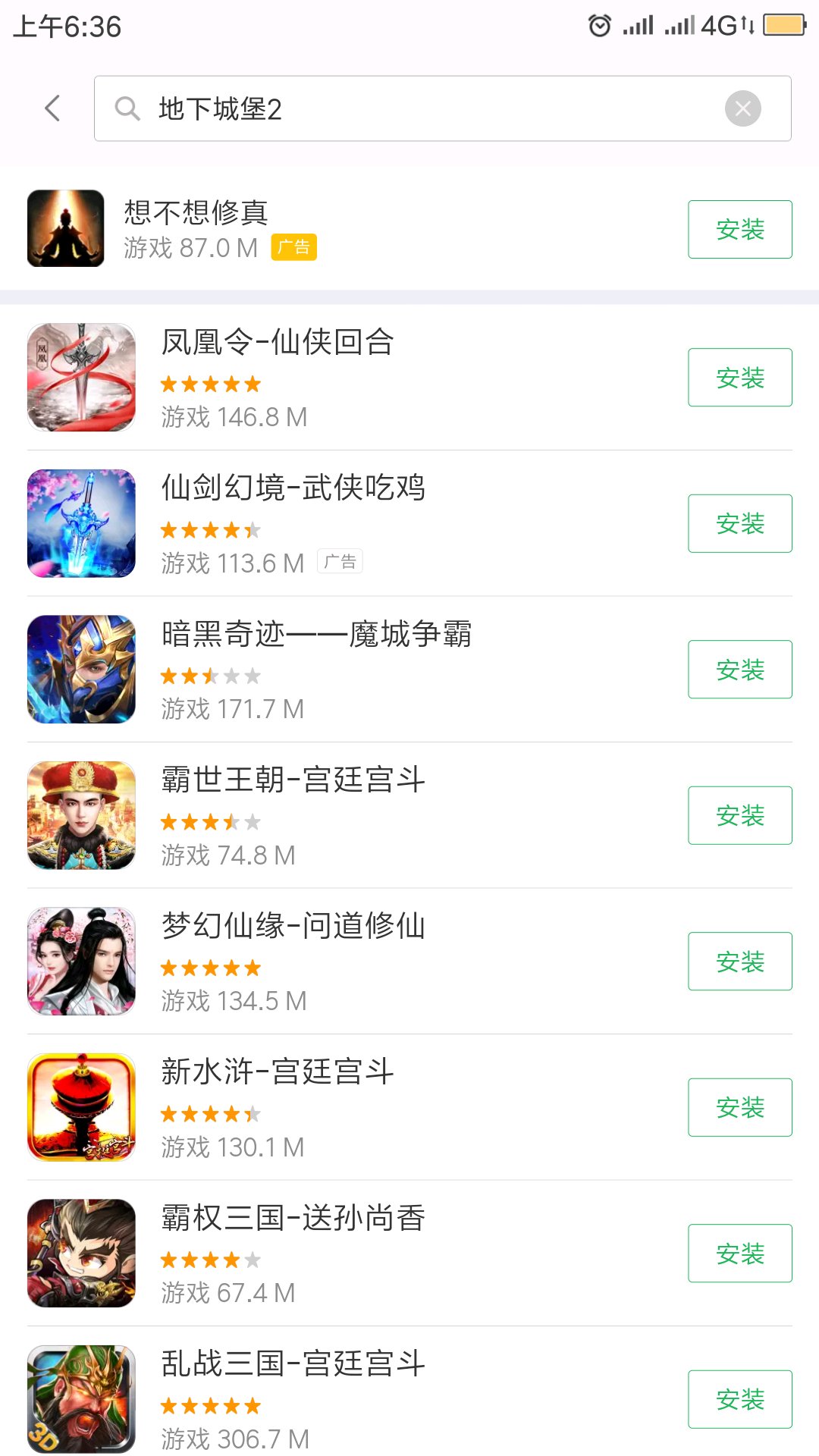Viewport: 819px width, 1456px height.
Task: Install 梦幻仙缘-问道修仙
Action: coord(739,962)
